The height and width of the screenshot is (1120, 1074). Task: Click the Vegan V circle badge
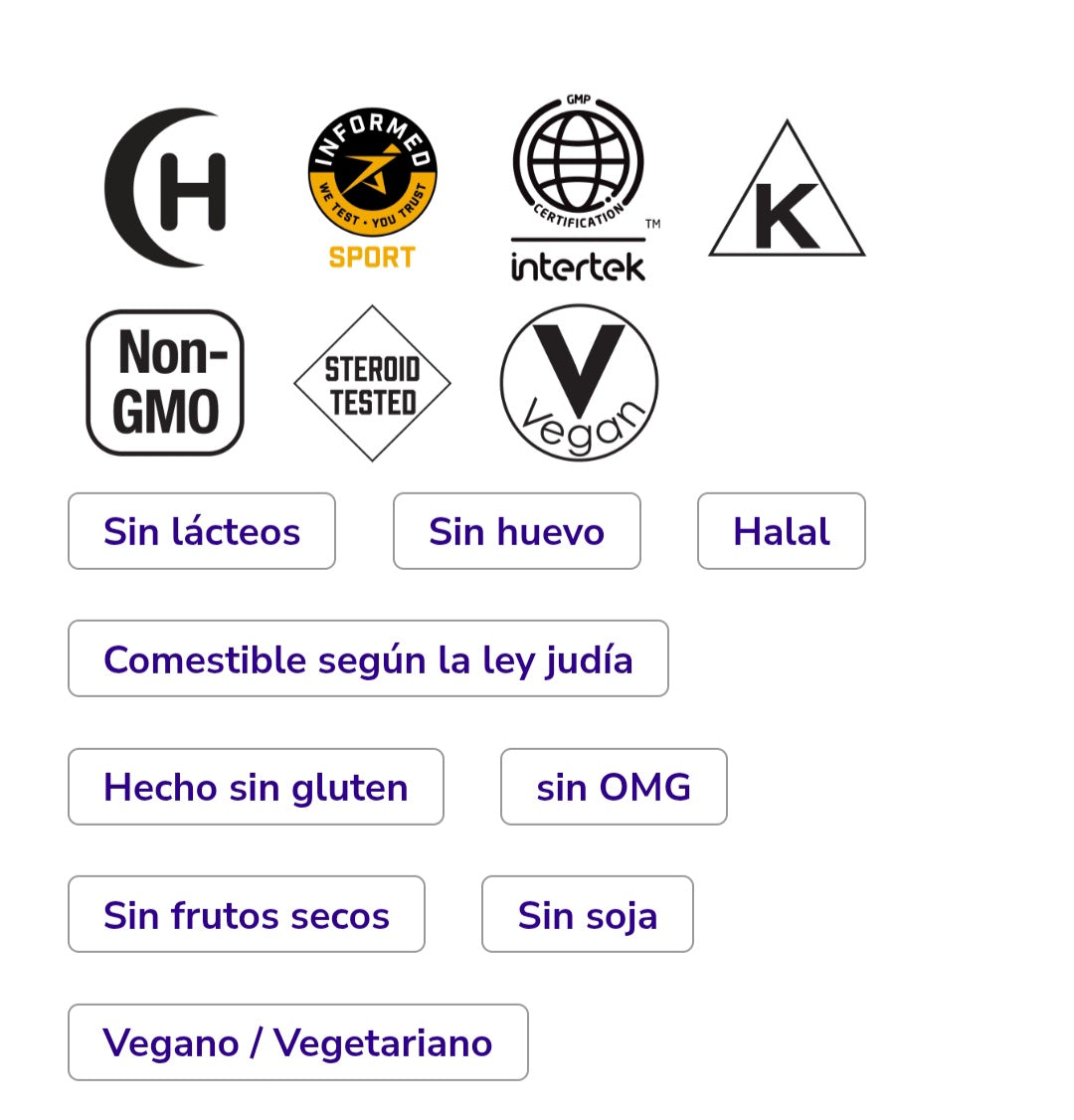578,382
